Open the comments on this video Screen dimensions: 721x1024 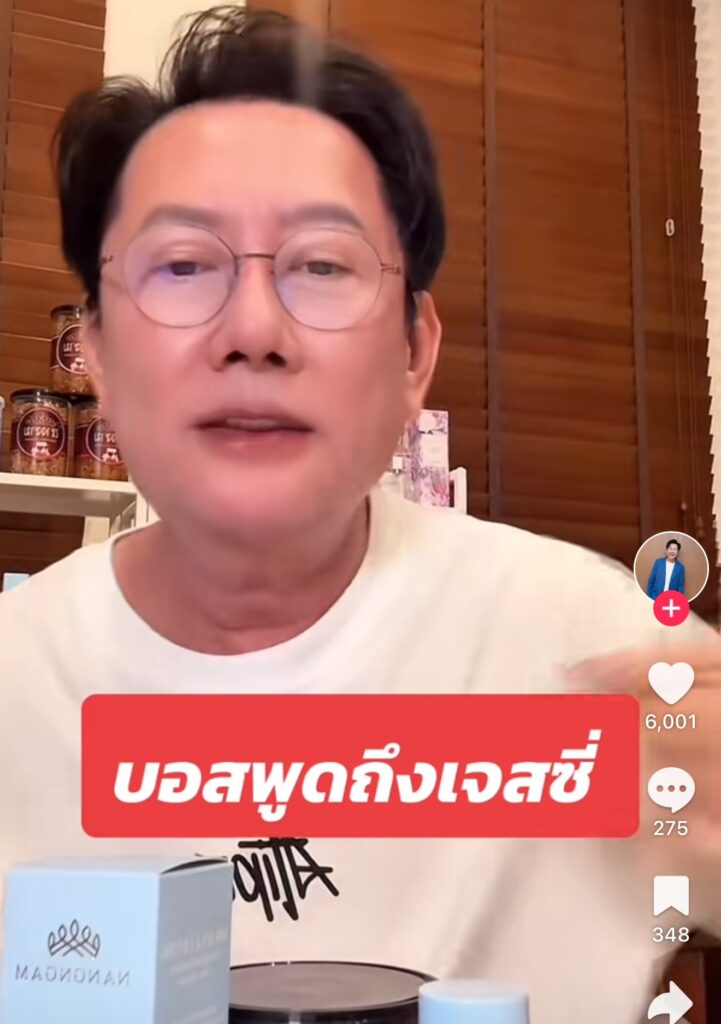coord(670,790)
